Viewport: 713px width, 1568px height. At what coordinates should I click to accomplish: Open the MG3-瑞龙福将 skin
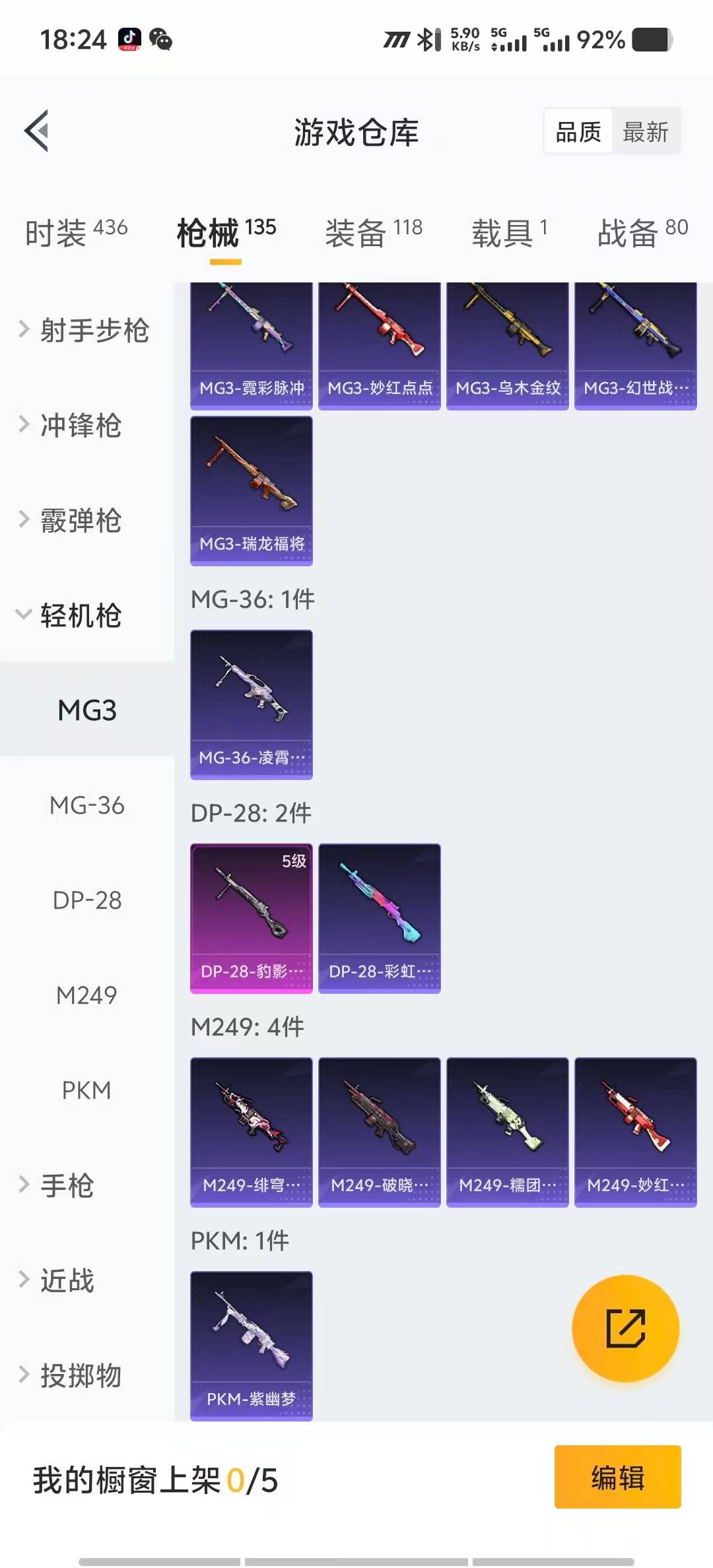click(x=251, y=490)
